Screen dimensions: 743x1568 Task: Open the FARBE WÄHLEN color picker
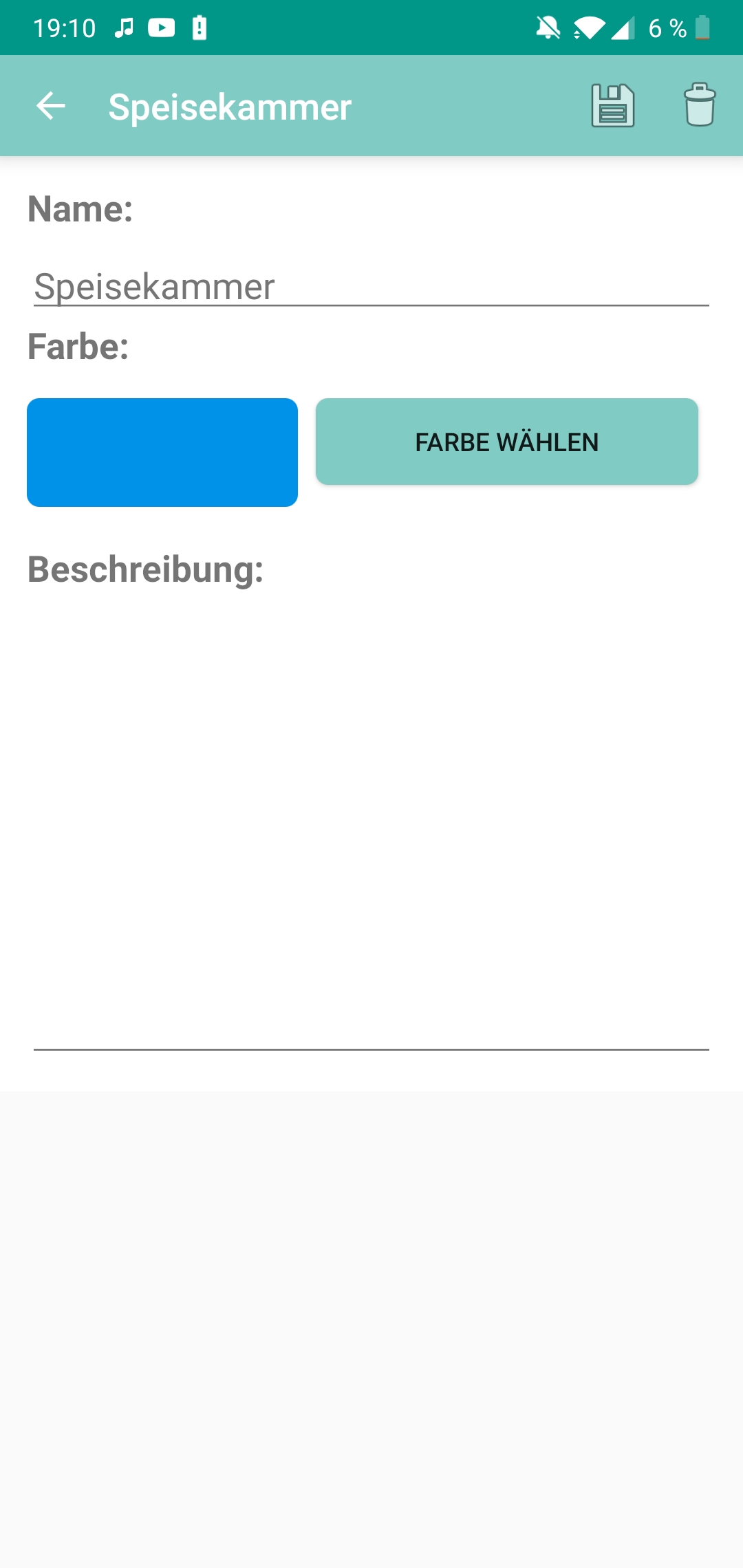click(x=507, y=442)
